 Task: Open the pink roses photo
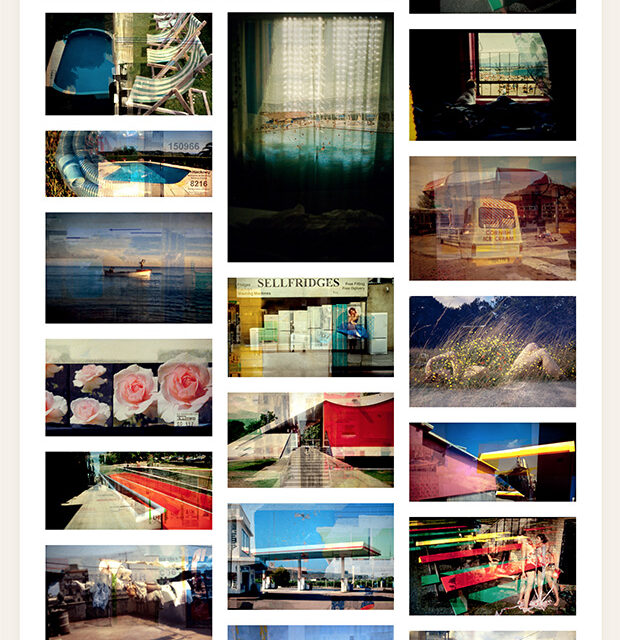pos(128,387)
